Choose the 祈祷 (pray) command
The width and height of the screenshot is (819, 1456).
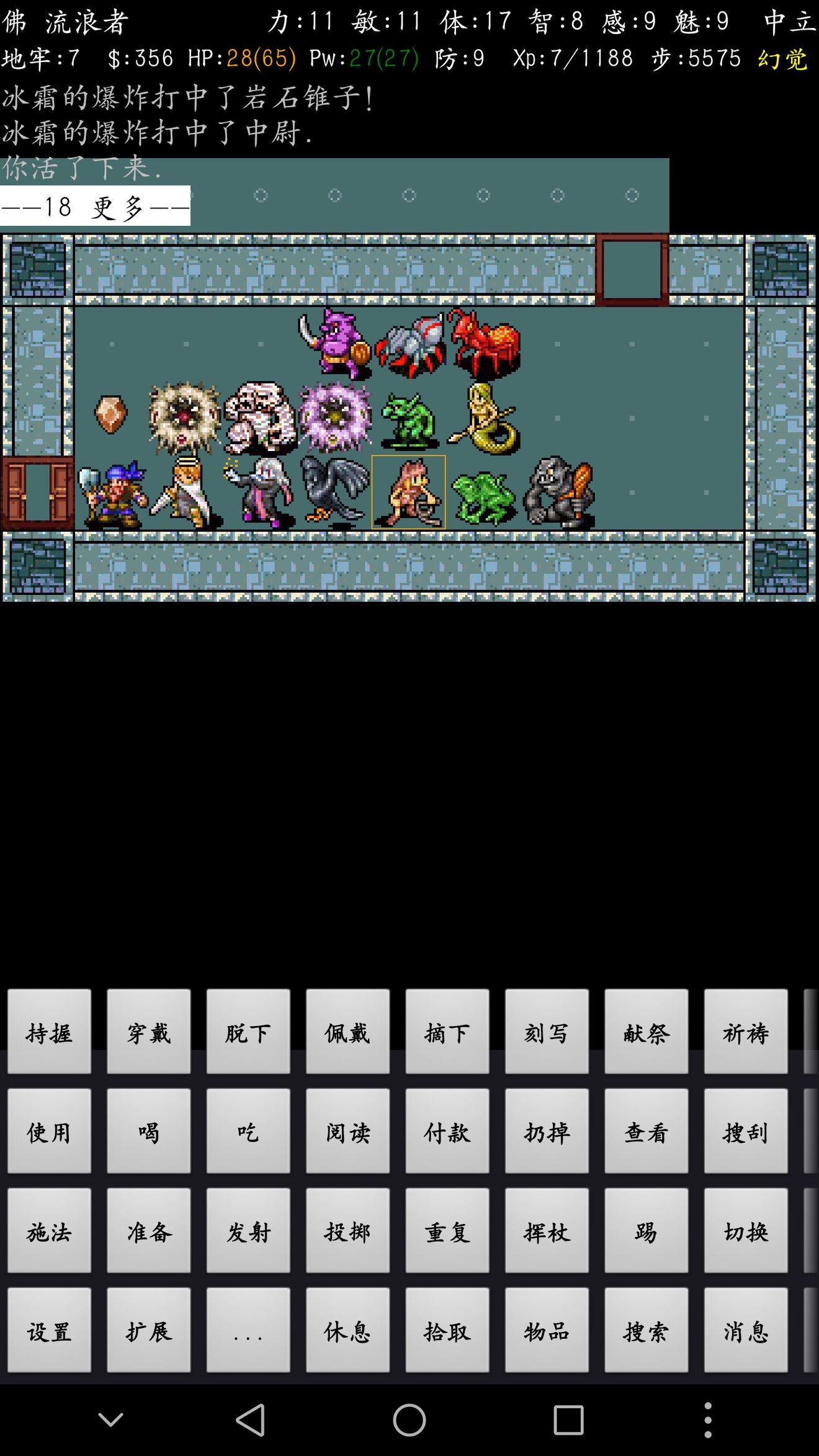tap(745, 1032)
